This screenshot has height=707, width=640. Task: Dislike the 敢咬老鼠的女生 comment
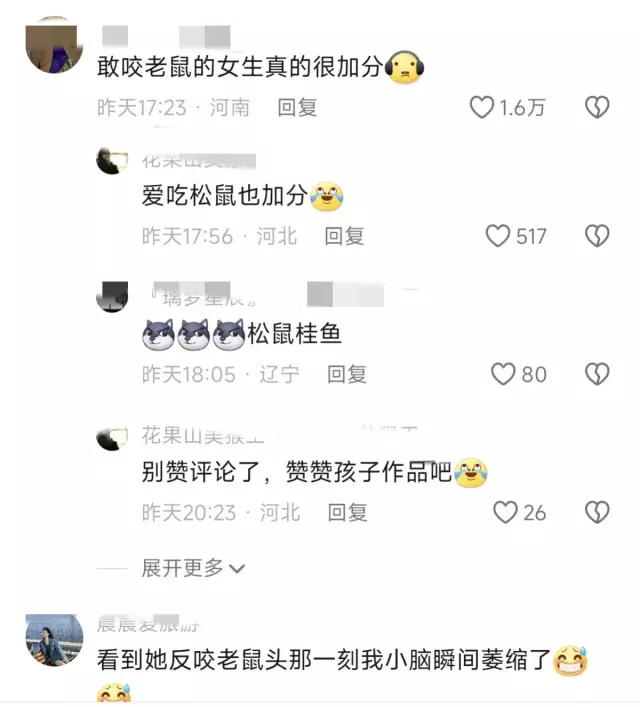[597, 108]
